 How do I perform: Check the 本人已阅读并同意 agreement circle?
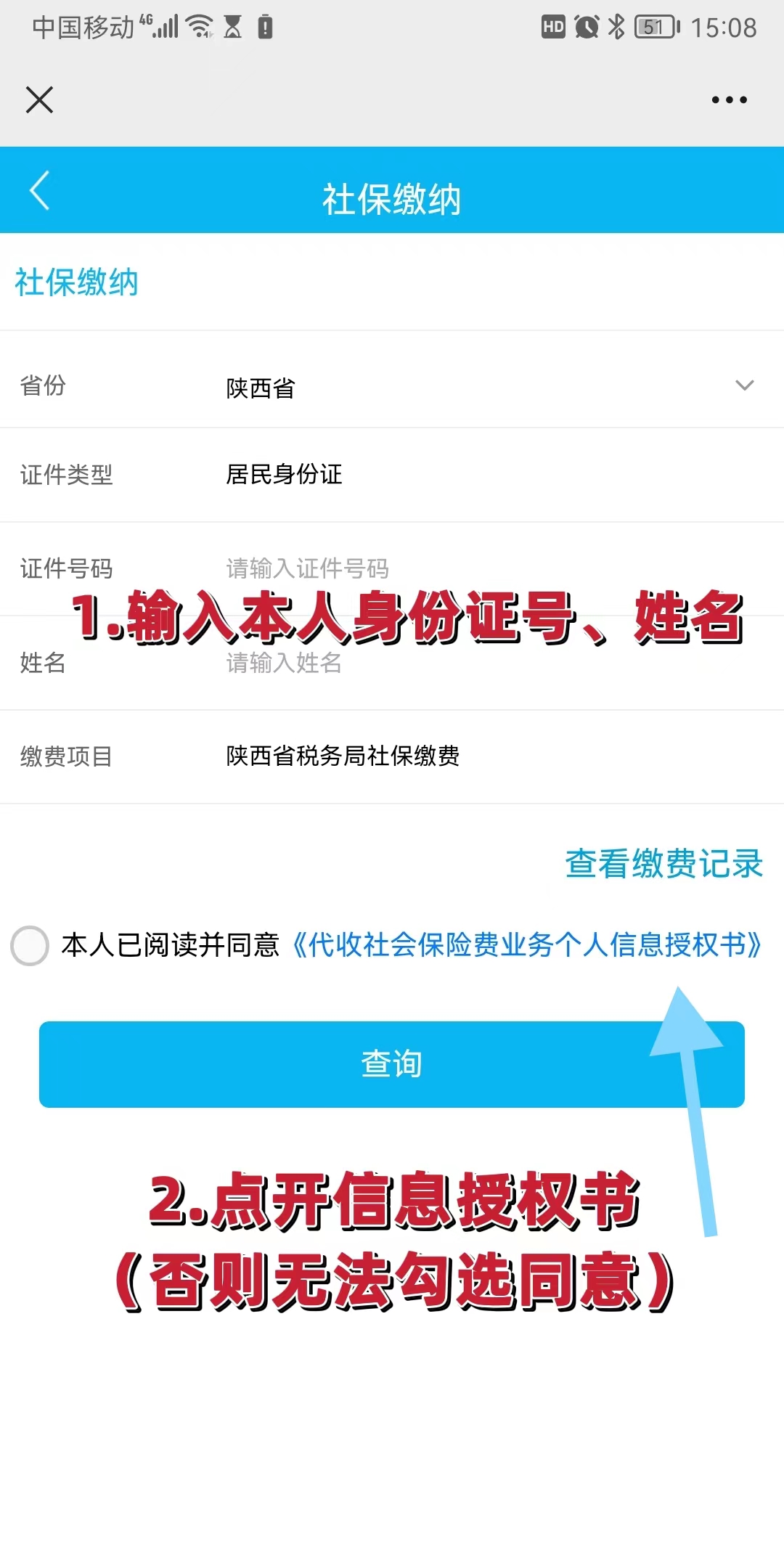30,945
